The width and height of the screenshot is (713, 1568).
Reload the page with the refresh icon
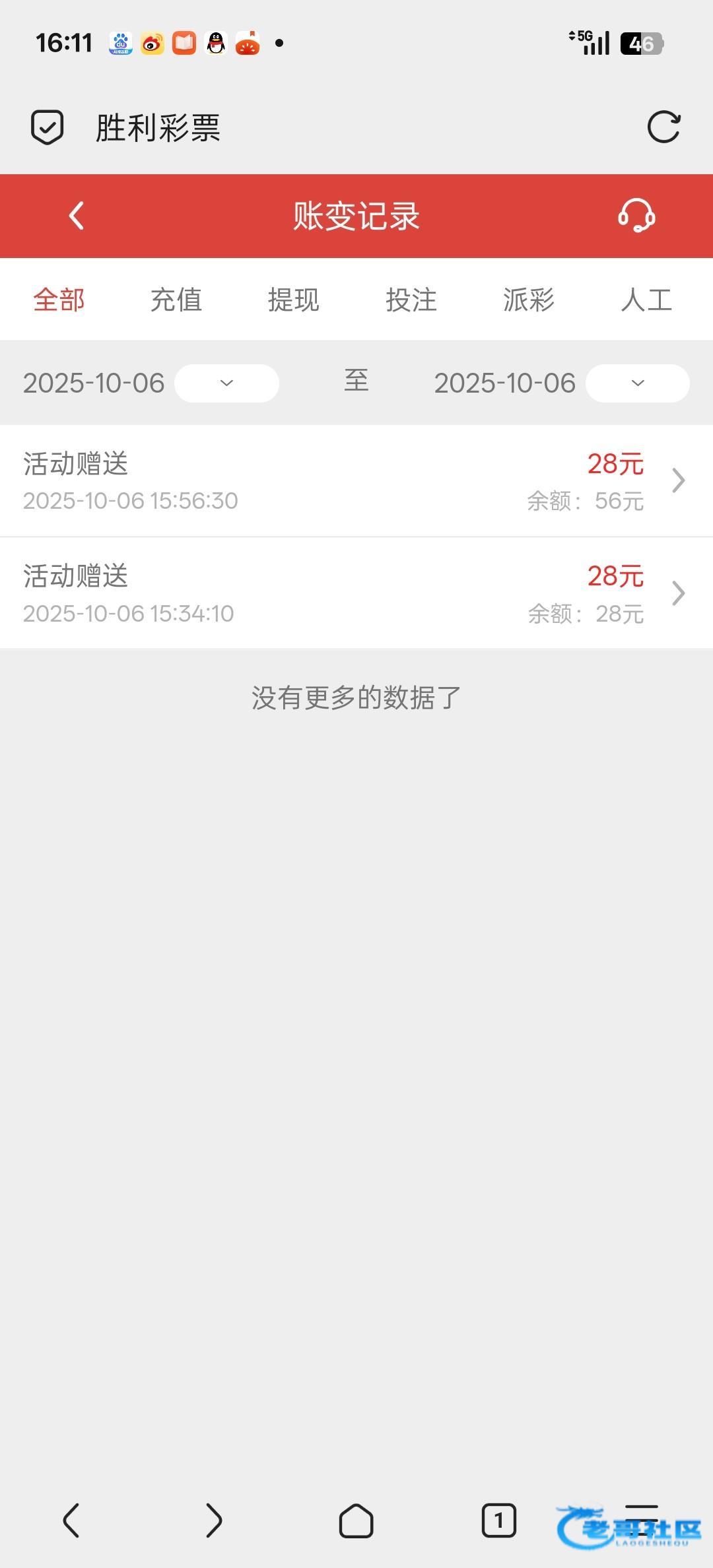tap(663, 127)
